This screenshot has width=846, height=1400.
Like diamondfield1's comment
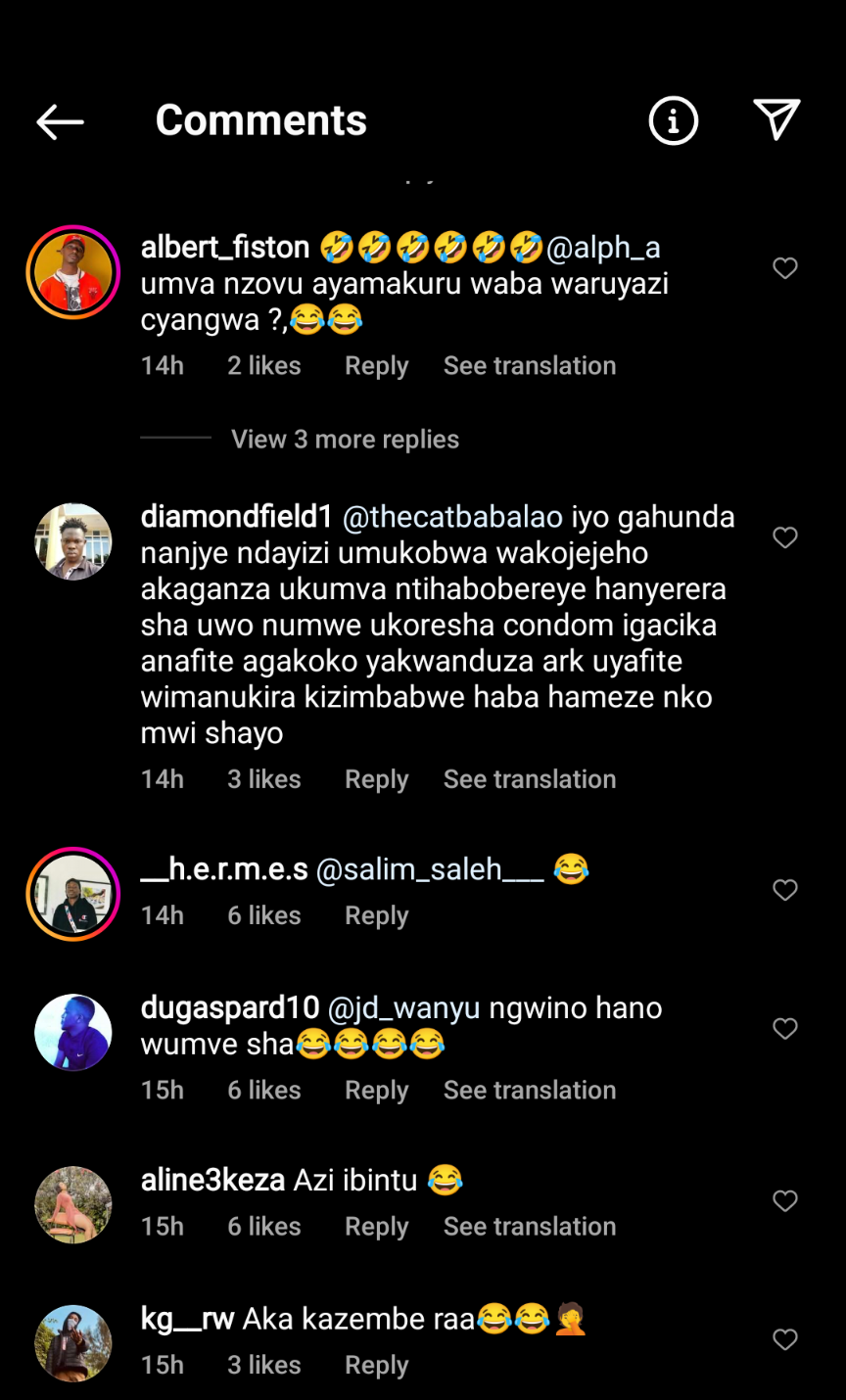point(785,537)
